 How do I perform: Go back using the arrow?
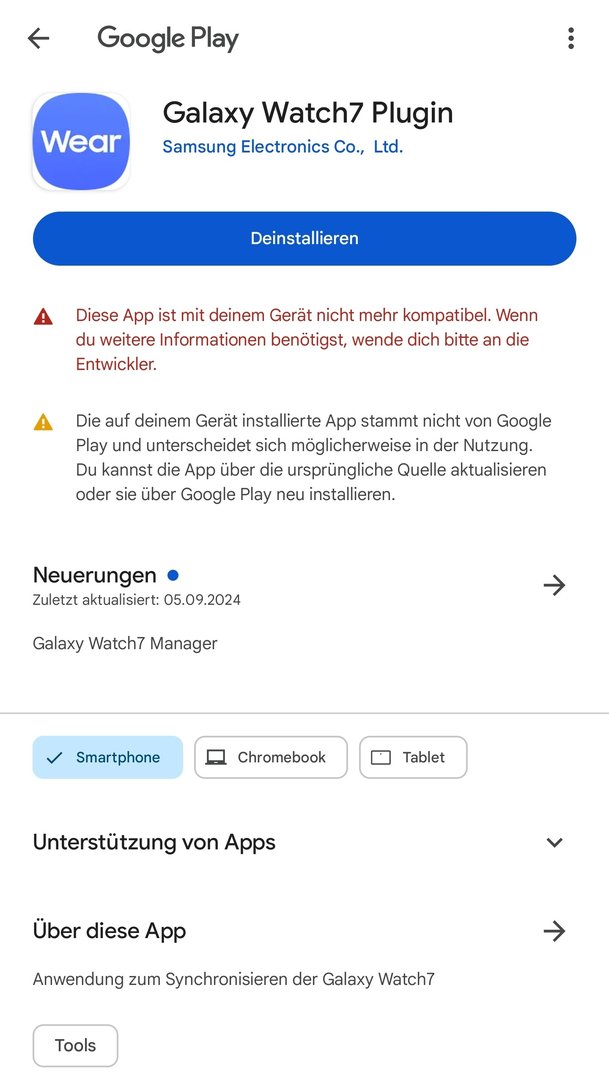point(38,39)
